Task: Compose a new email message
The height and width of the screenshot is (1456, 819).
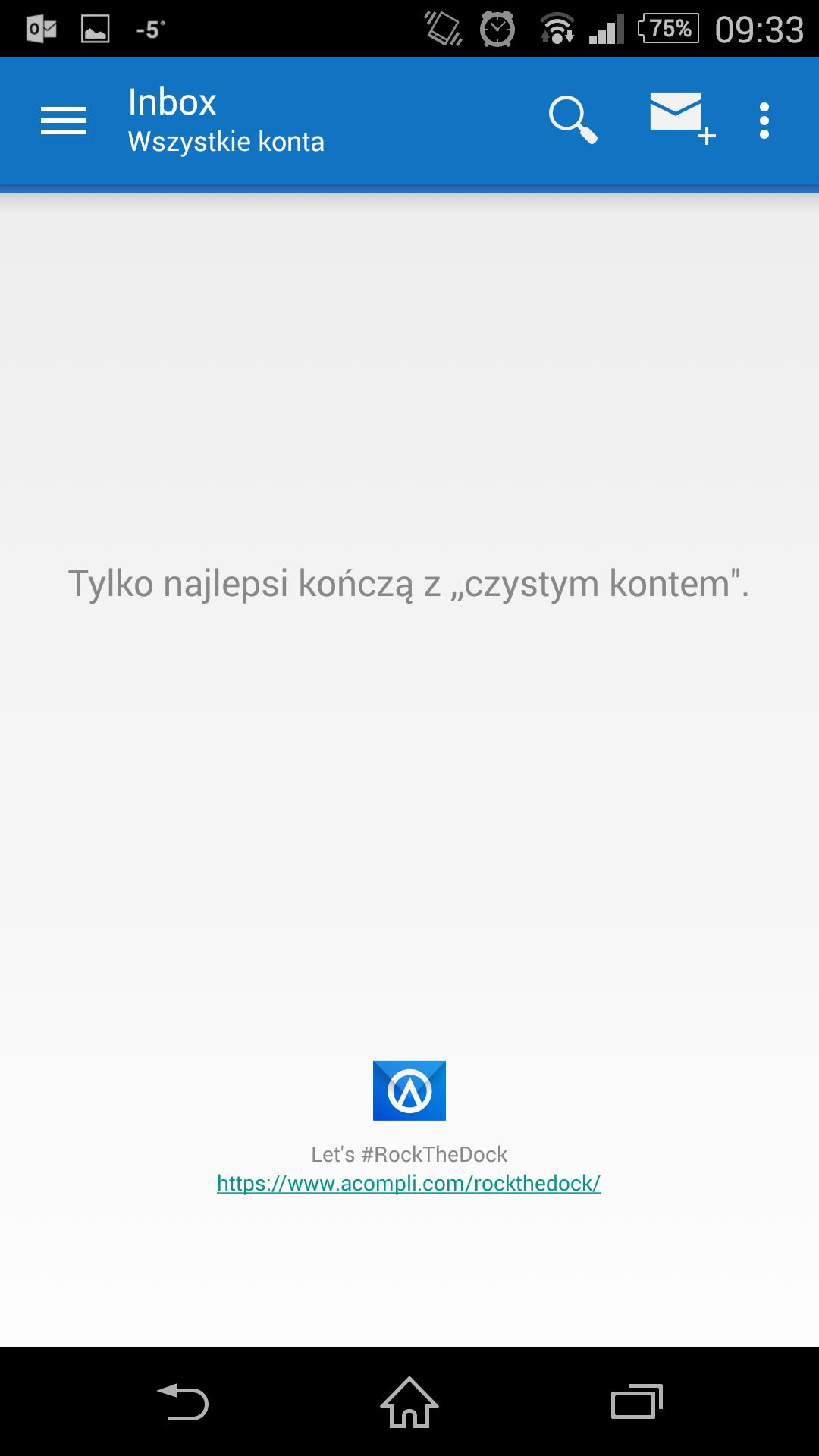Action: coord(682,118)
